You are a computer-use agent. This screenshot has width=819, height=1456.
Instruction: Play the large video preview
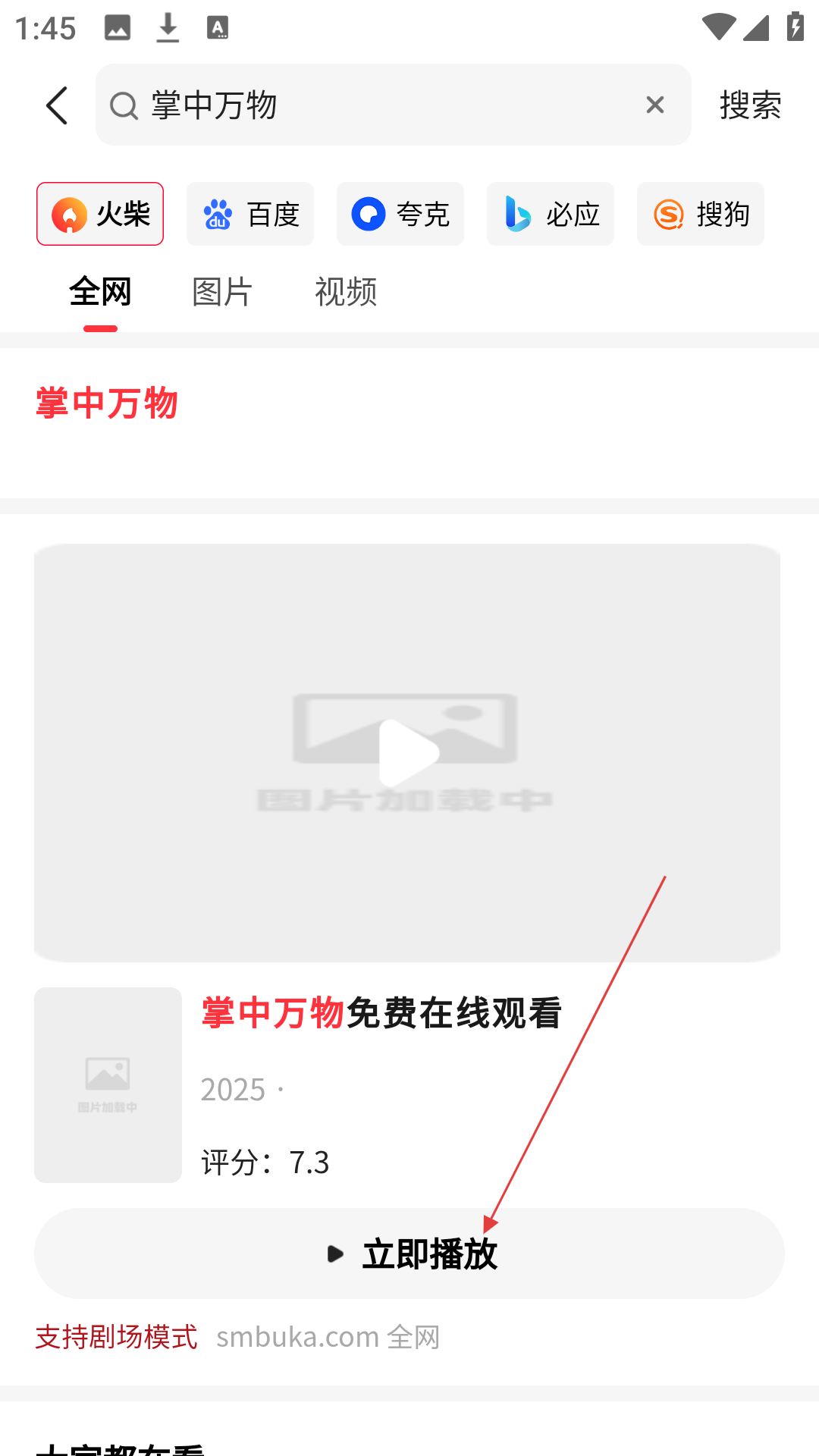click(407, 752)
